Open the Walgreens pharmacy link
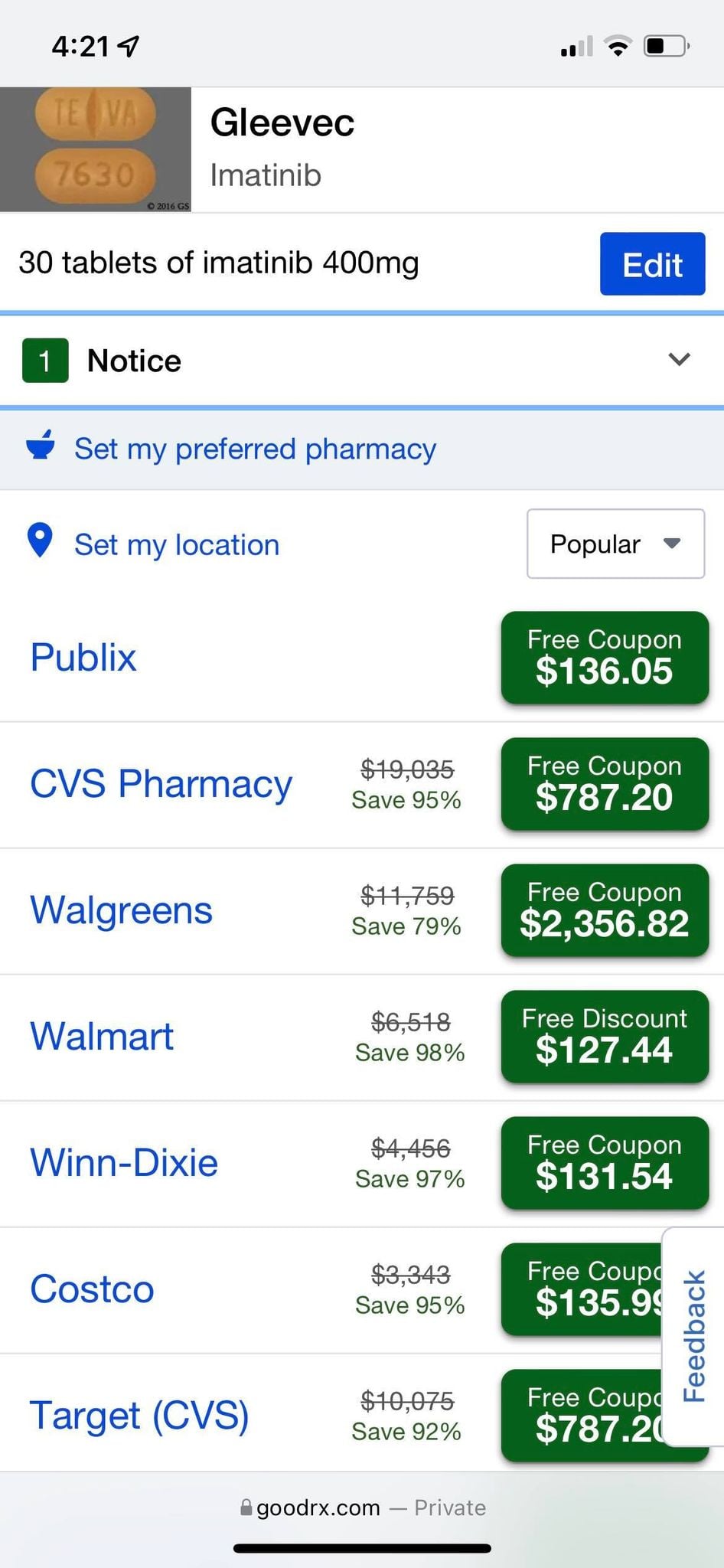 tap(121, 910)
